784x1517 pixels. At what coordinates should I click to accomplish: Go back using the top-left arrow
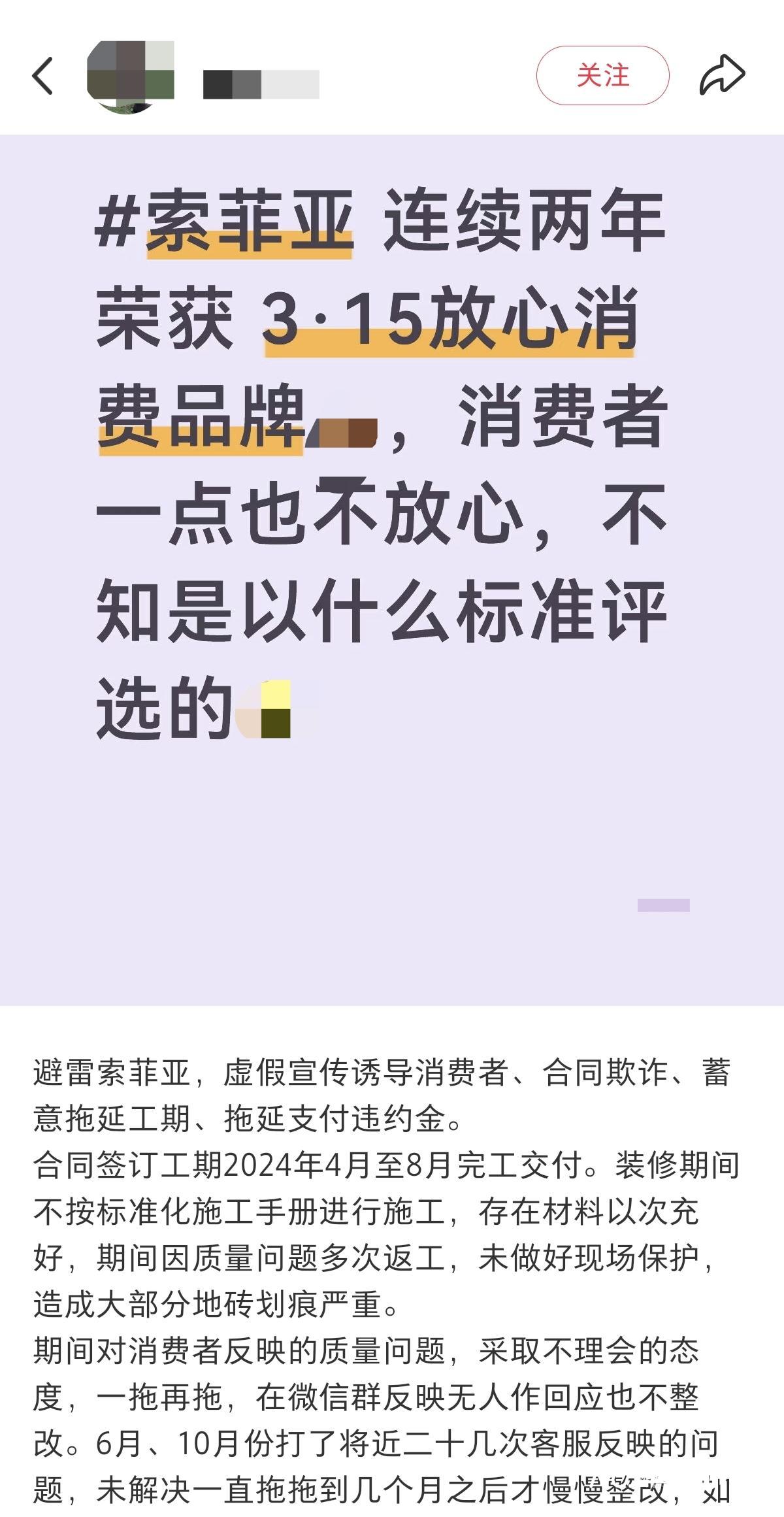point(43,76)
